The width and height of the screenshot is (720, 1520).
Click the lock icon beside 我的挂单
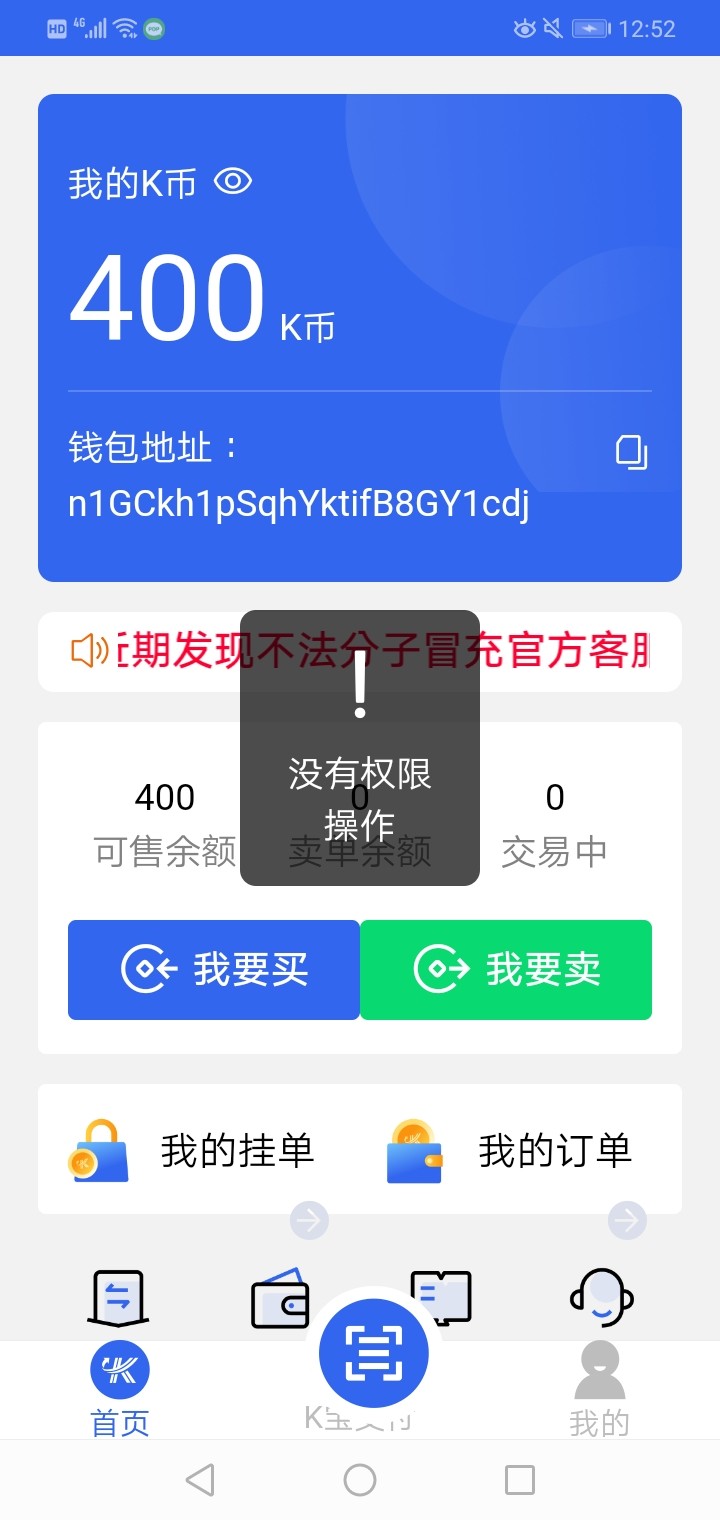point(97,1149)
